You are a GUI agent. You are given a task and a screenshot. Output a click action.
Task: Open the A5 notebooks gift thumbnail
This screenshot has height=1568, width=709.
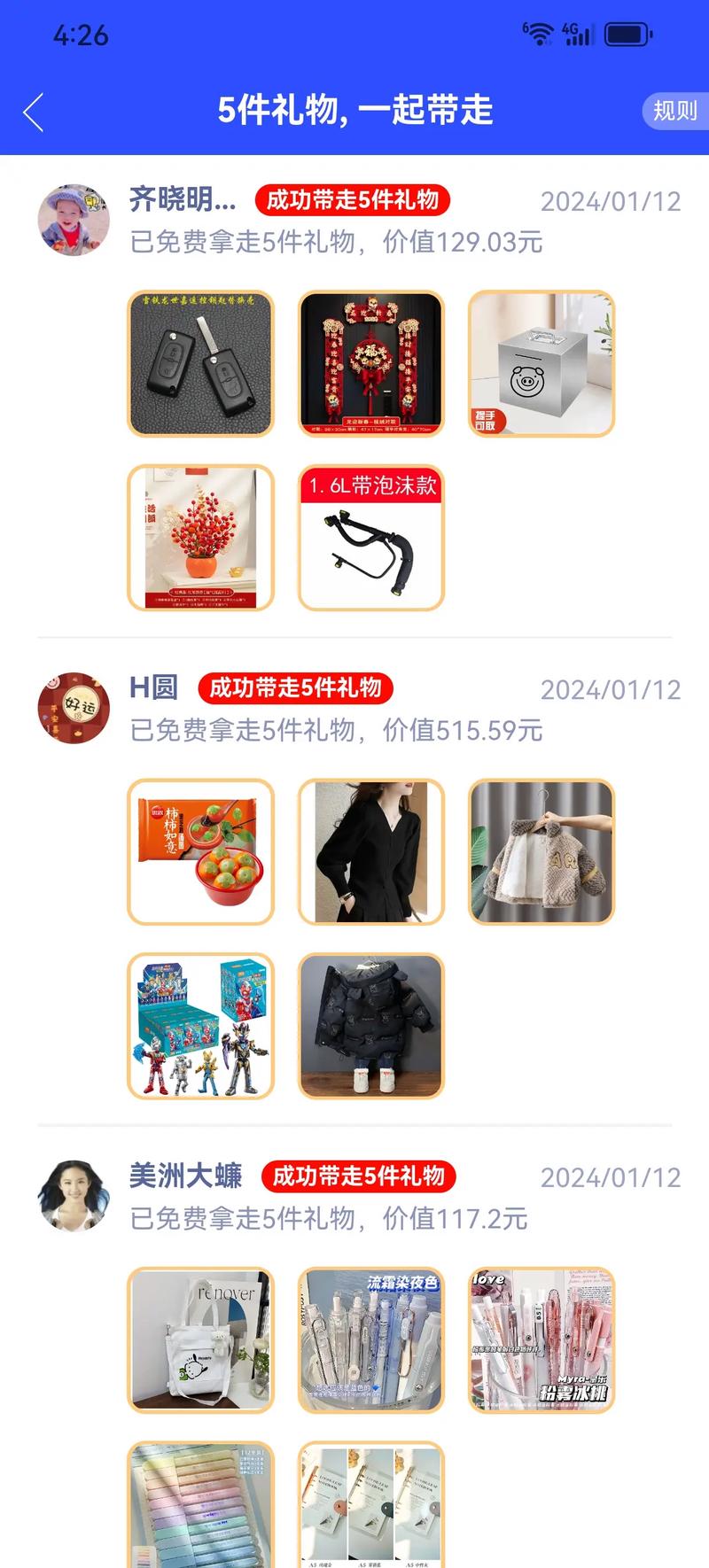point(371,1506)
